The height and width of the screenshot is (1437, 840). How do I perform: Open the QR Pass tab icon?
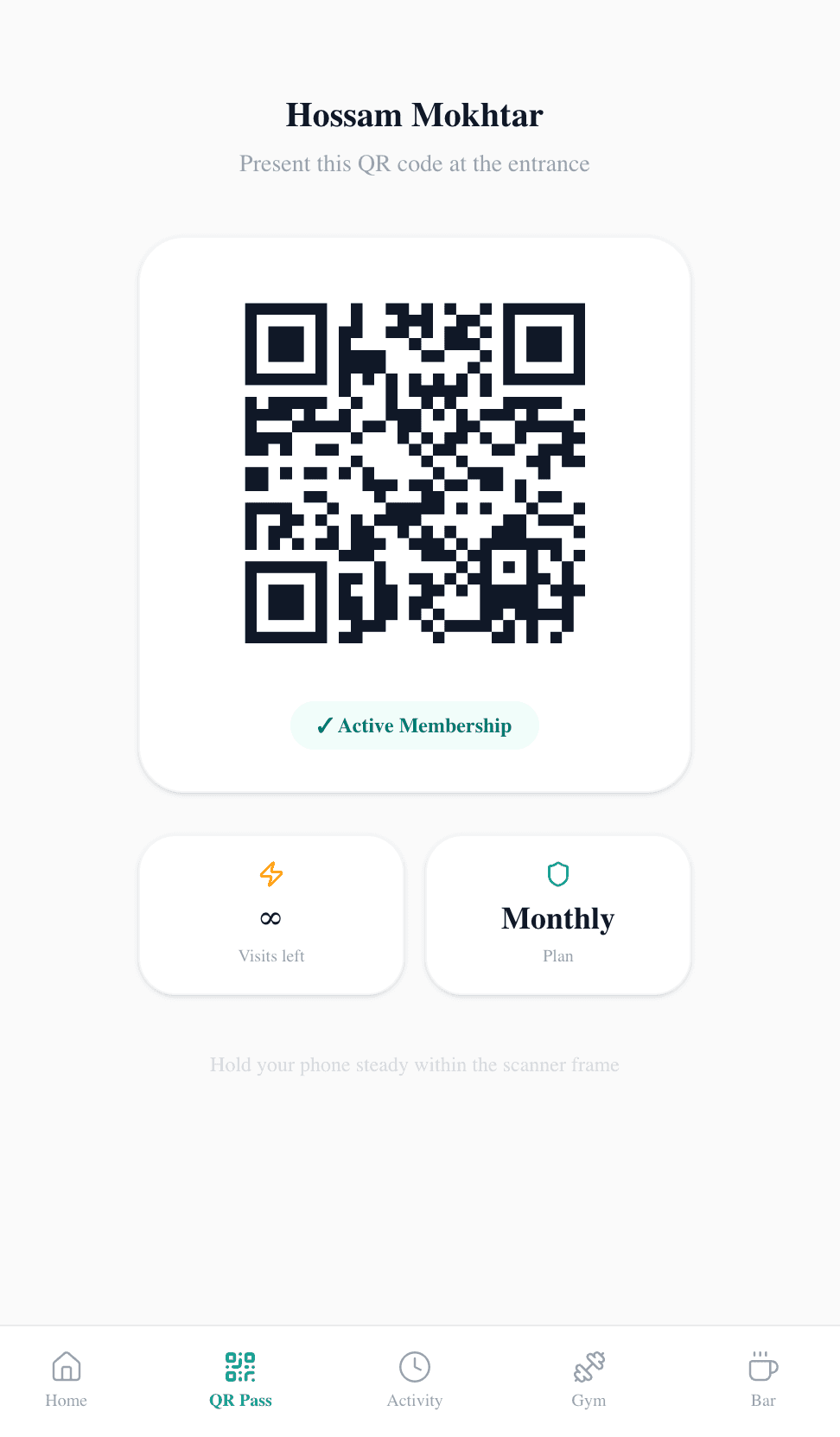(x=240, y=1368)
